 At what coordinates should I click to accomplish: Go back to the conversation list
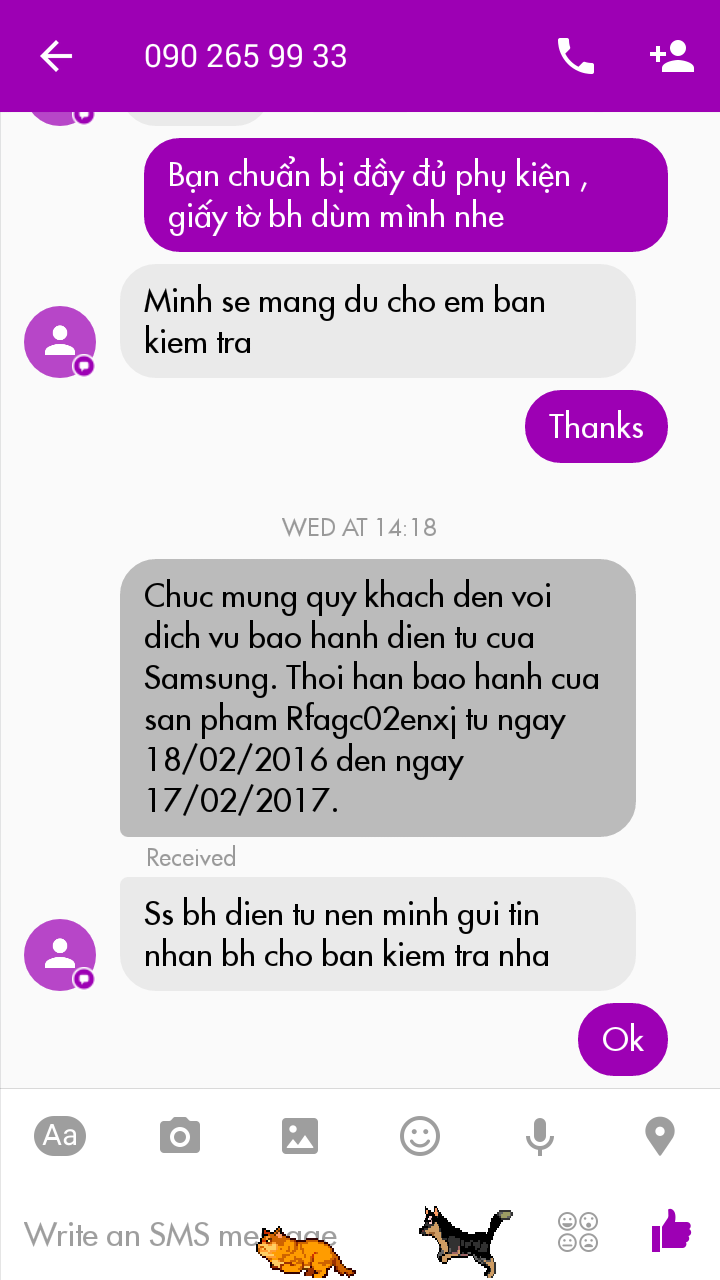[x=56, y=56]
